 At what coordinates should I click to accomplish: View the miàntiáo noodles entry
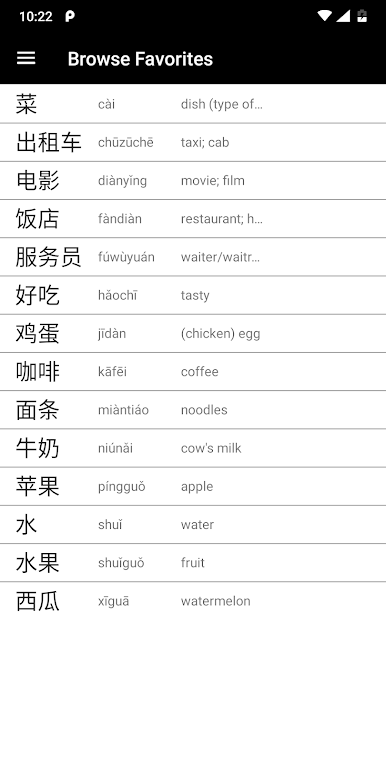click(193, 410)
